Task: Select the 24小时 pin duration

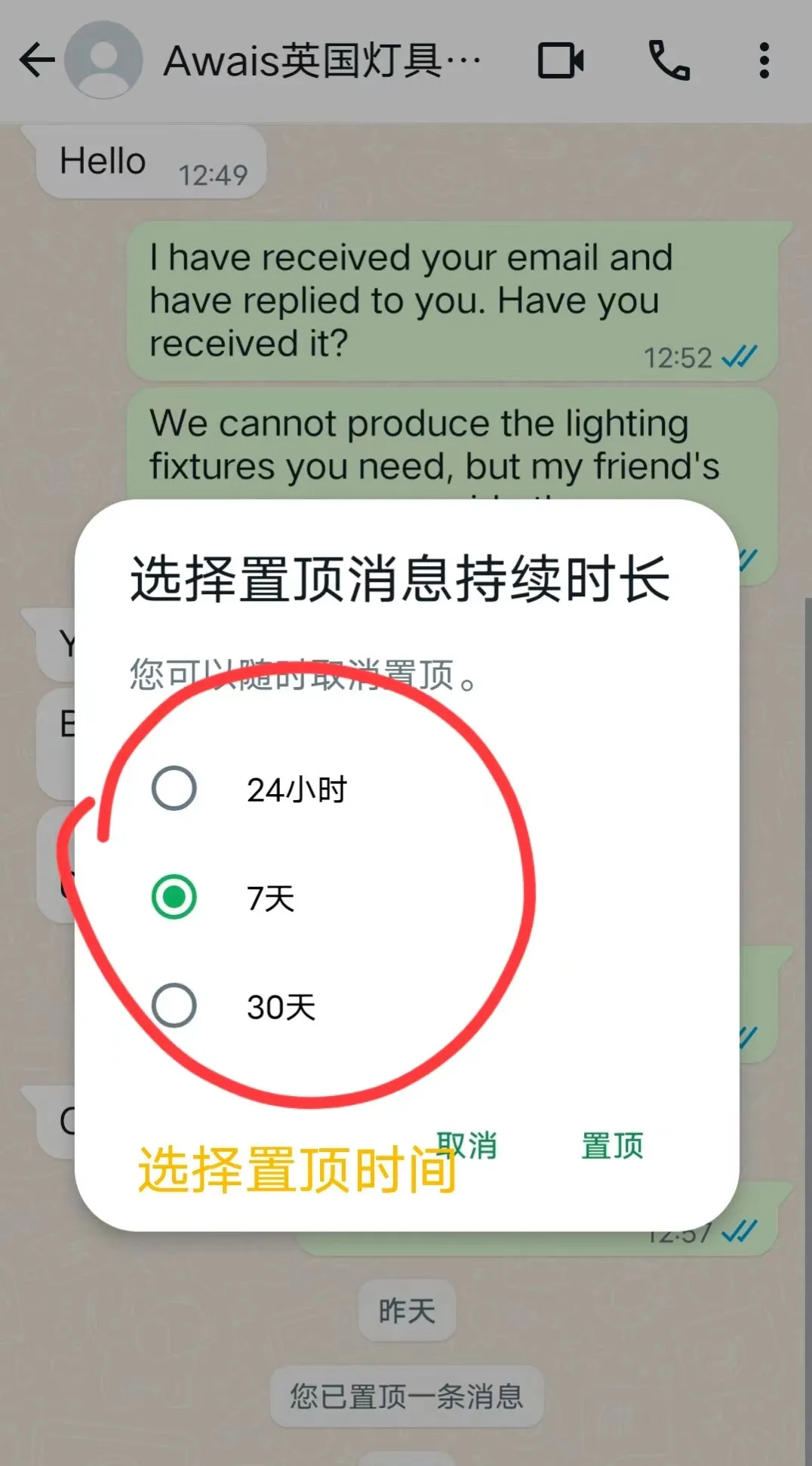Action: click(x=174, y=789)
